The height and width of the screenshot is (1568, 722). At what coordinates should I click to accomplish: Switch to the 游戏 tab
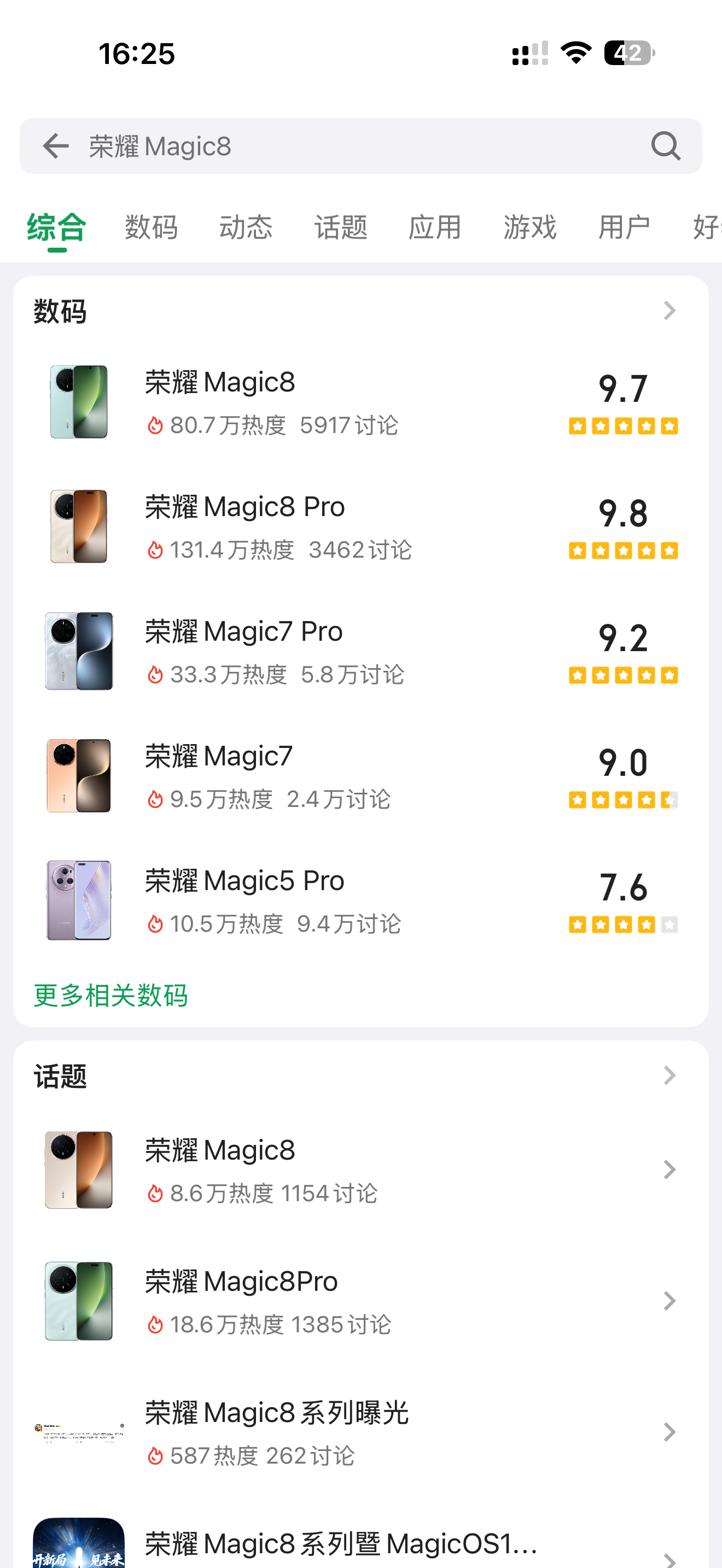tap(529, 227)
